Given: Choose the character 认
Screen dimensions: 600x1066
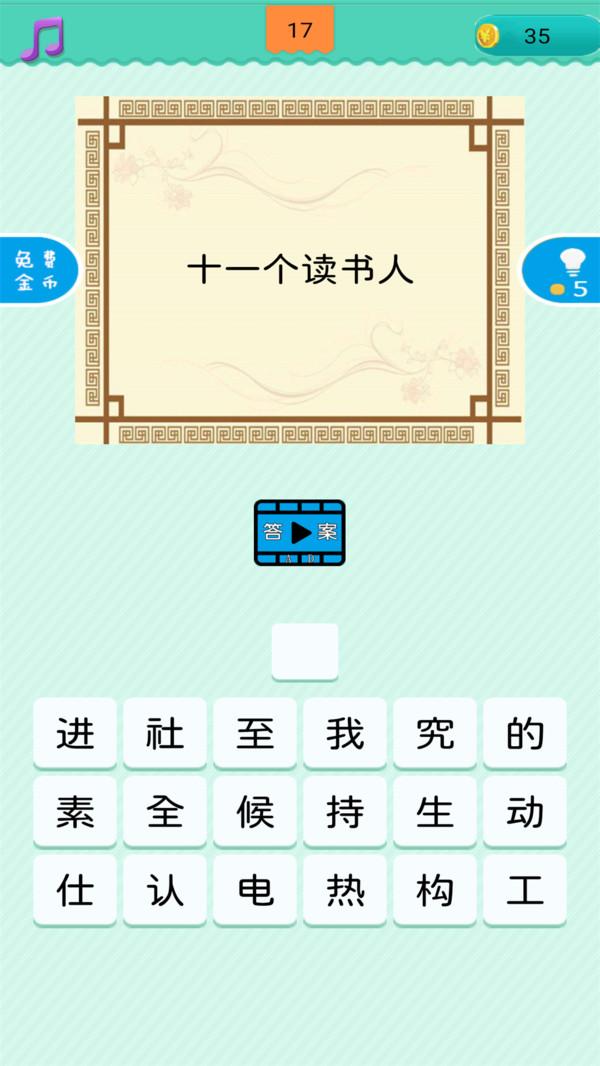Looking at the screenshot, I should [x=165, y=889].
